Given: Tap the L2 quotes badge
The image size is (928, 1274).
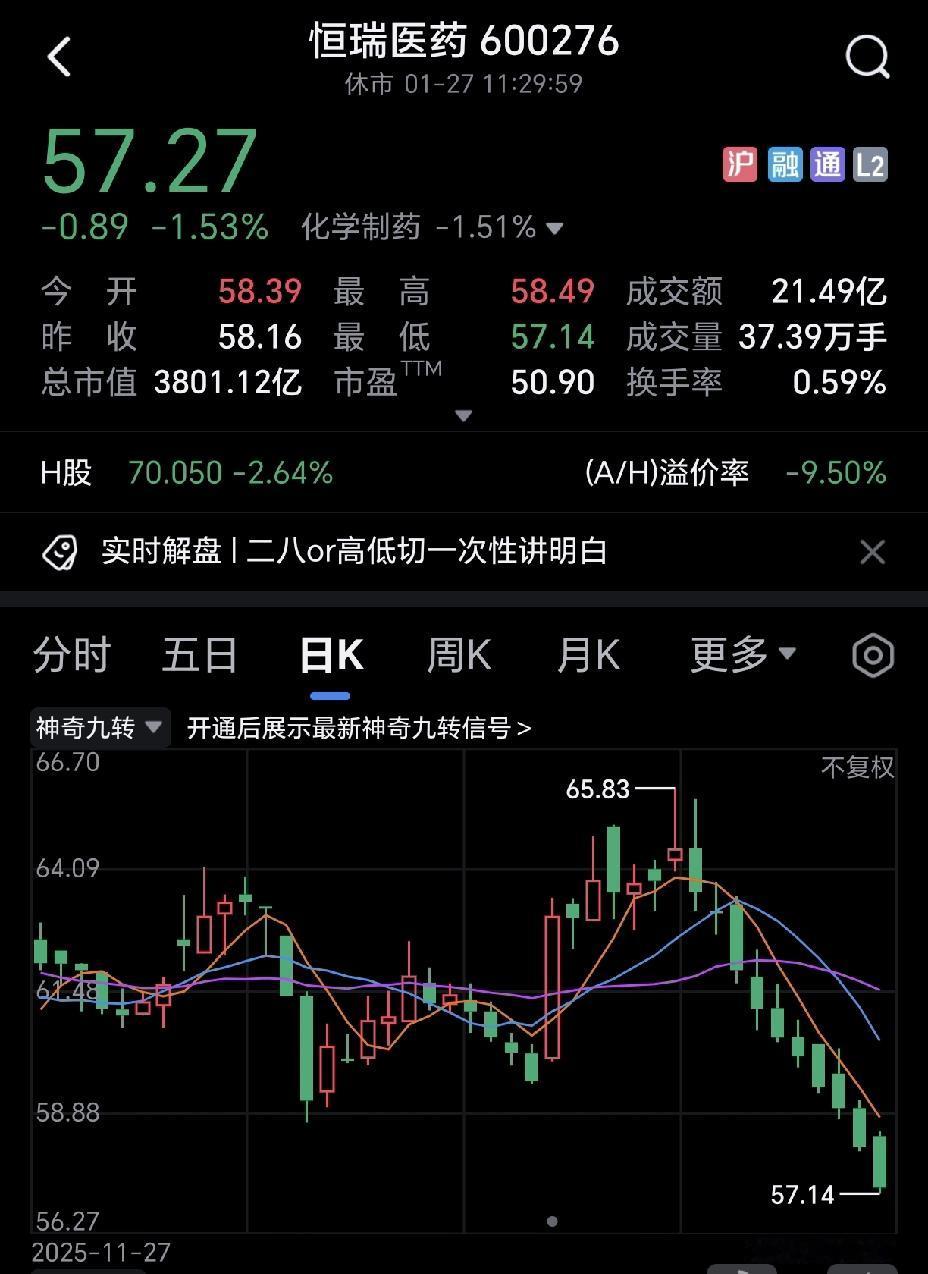Looking at the screenshot, I should [870, 165].
